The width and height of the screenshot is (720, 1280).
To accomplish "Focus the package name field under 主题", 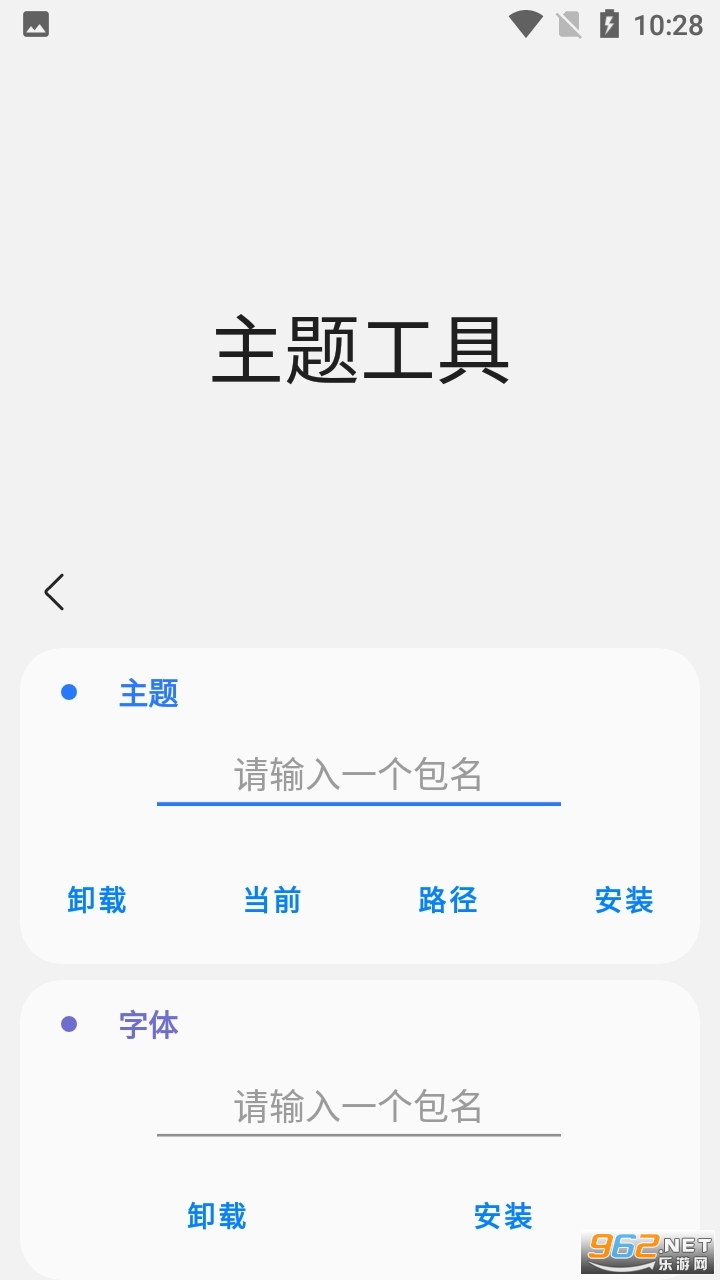I will (358, 776).
